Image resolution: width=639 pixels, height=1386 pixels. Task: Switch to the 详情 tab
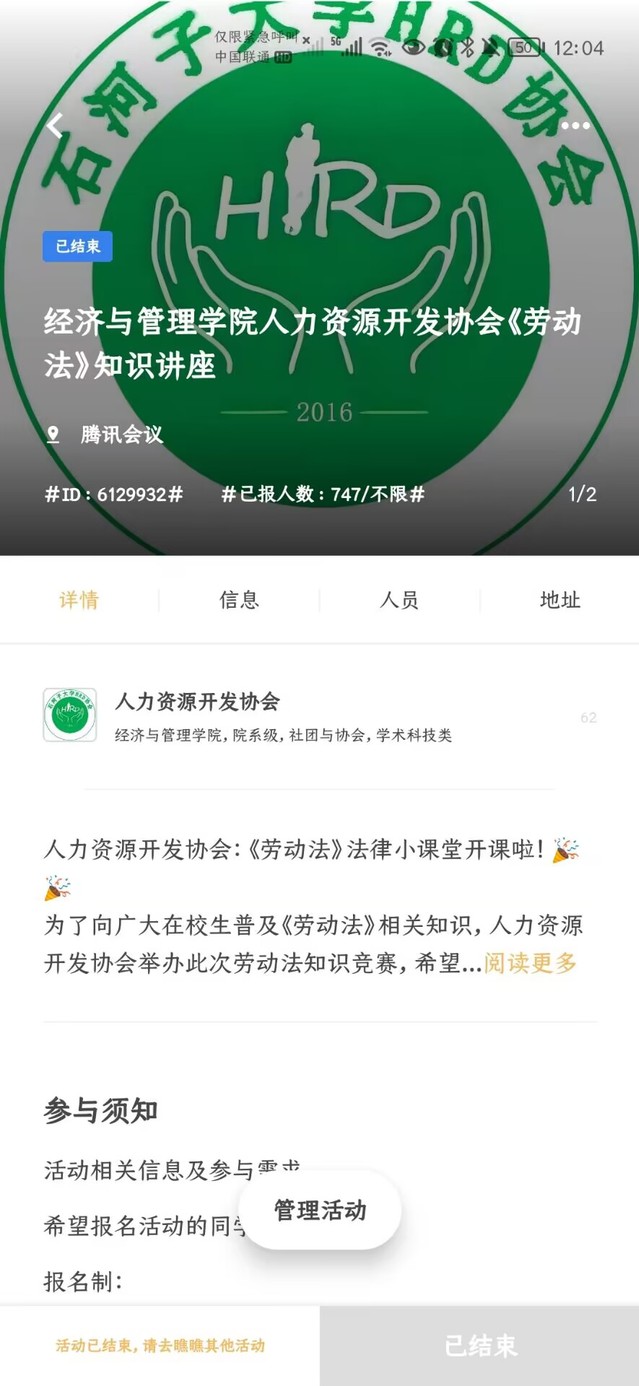point(79,600)
